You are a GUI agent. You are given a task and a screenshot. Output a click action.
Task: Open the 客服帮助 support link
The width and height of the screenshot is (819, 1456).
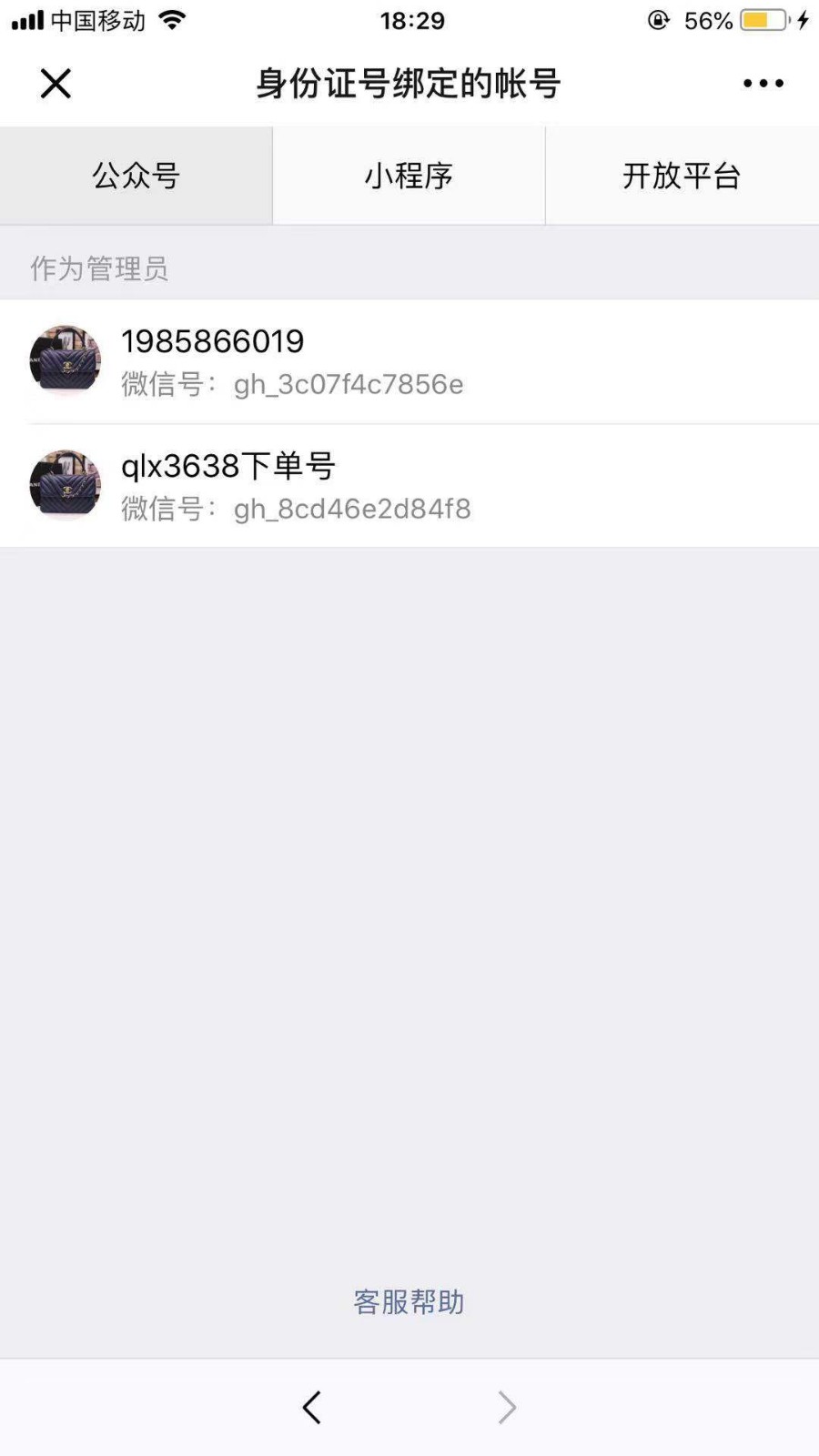pos(409,1302)
